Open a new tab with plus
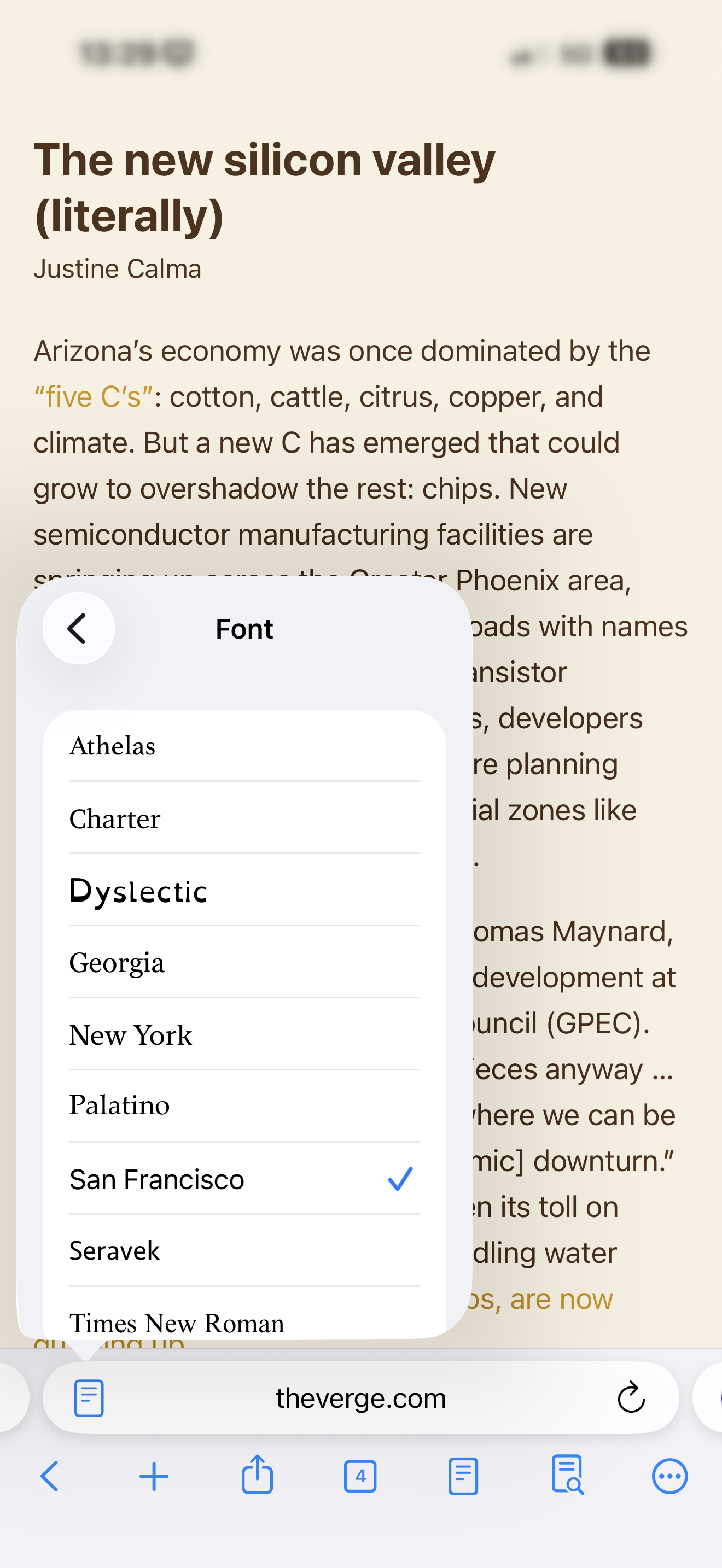This screenshot has width=722, height=1568. [154, 1476]
